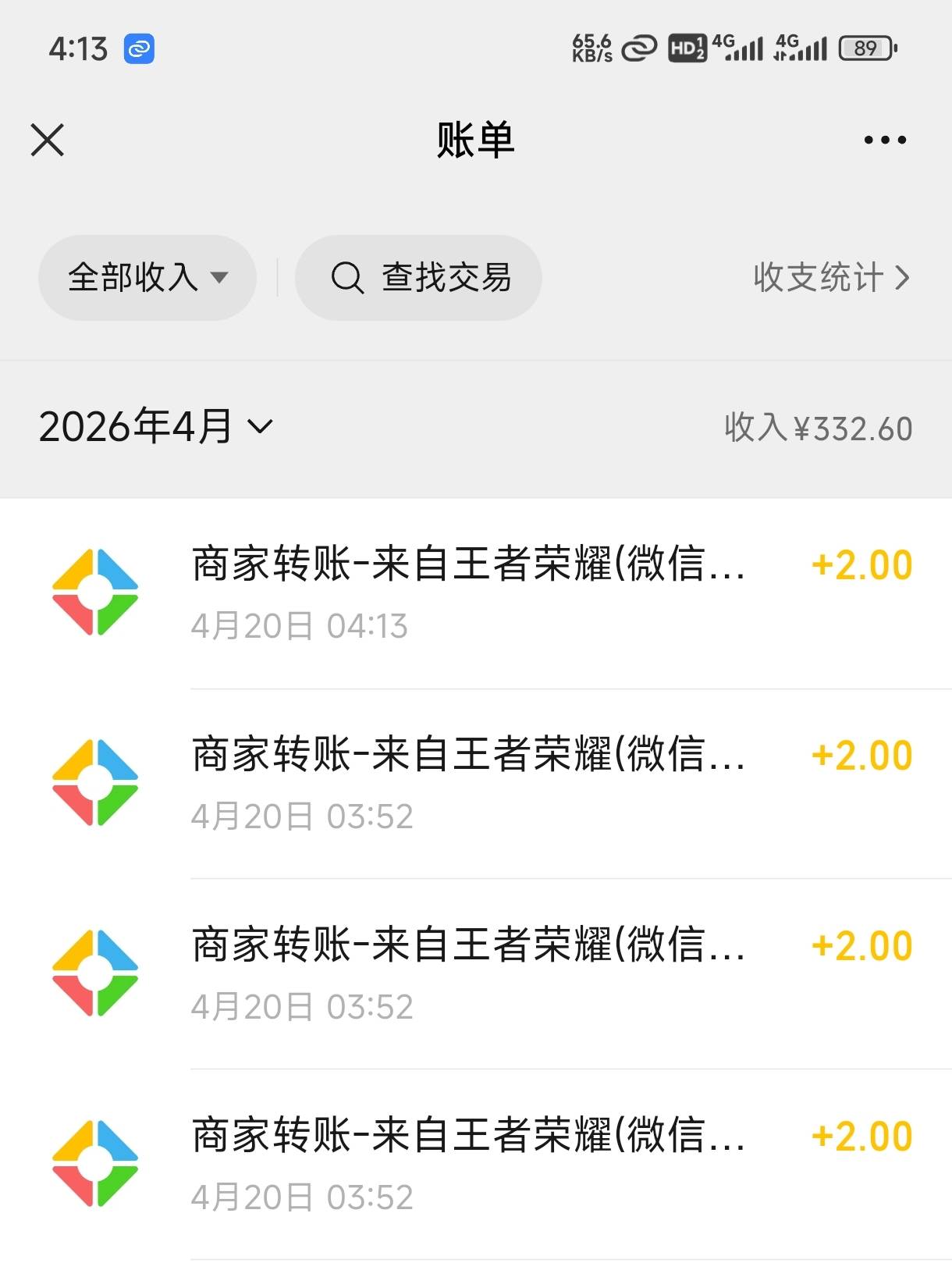The height and width of the screenshot is (1263, 952).
Task: Close the 账单 page
Action: (48, 141)
